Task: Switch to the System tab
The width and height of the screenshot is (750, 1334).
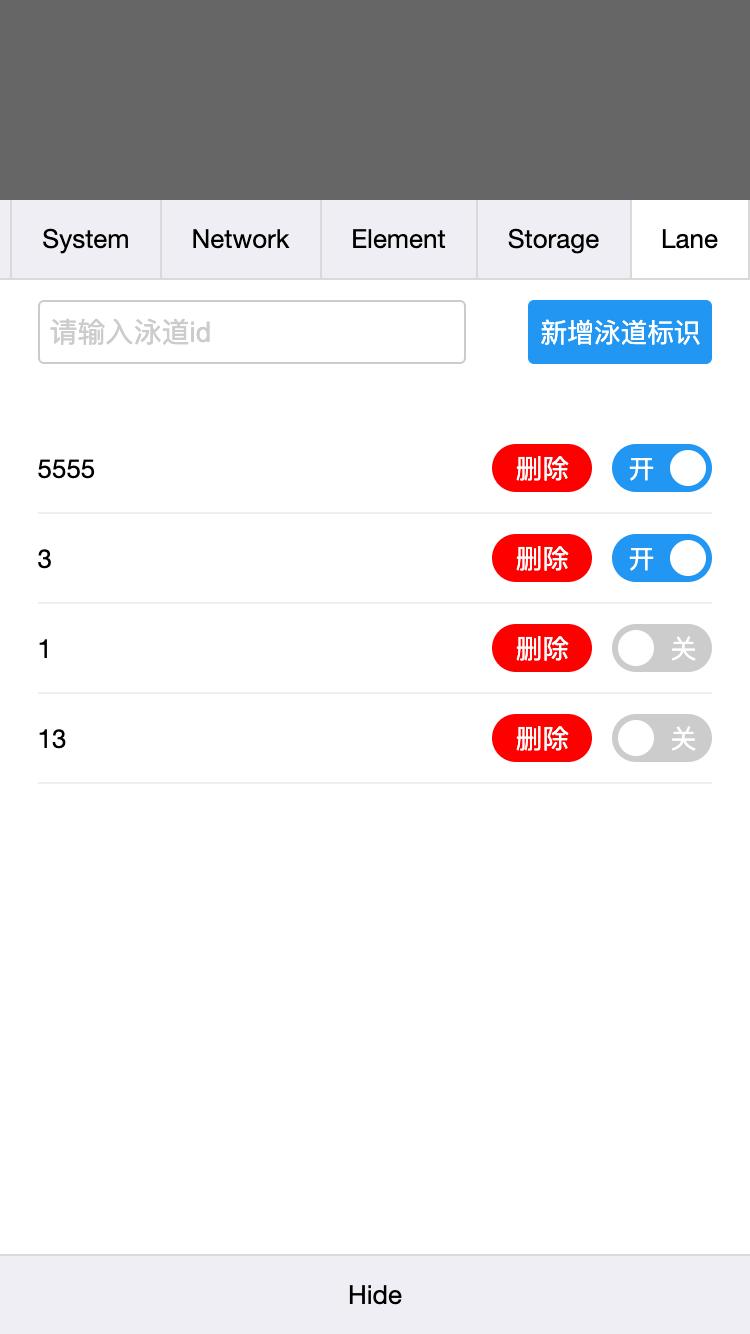Action: [x=86, y=239]
